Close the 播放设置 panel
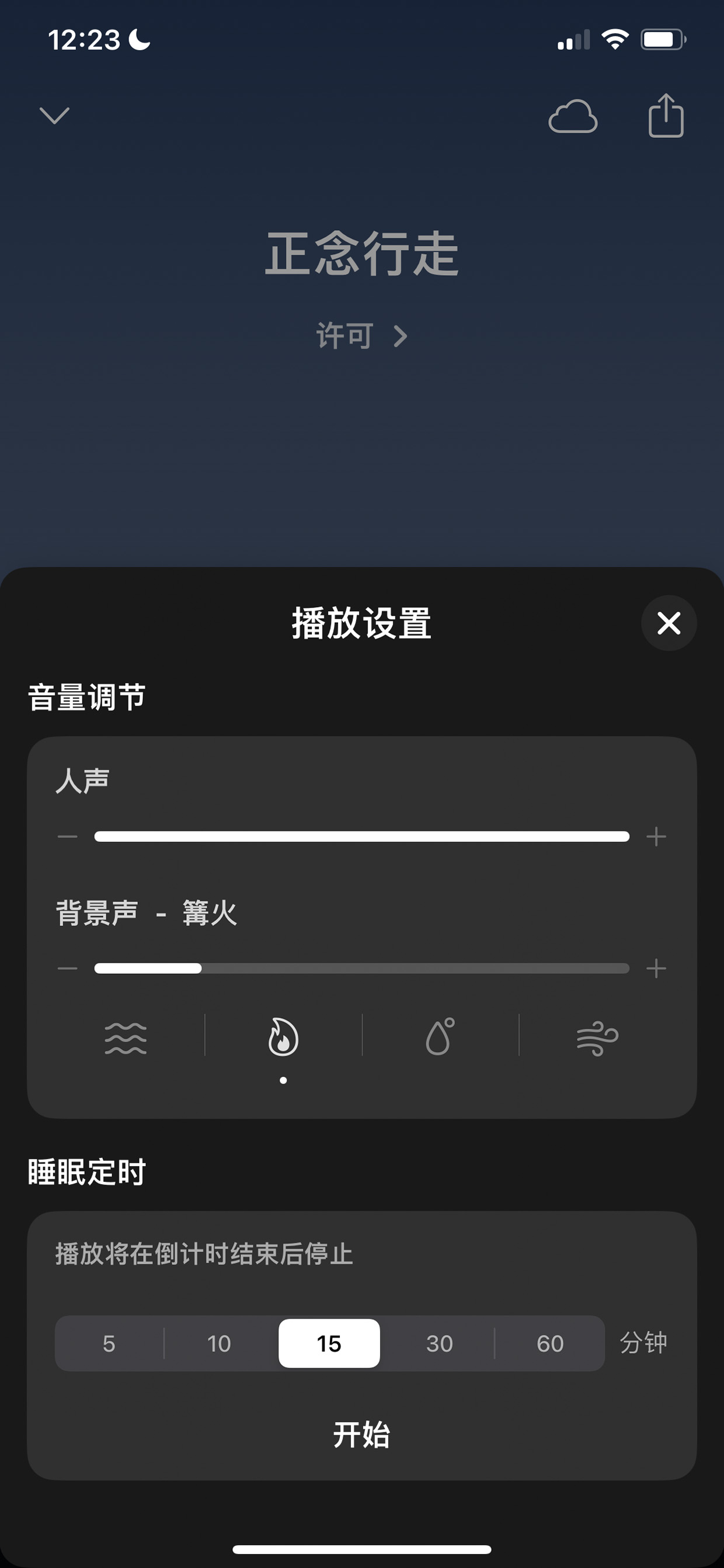724x1568 pixels. [669, 623]
